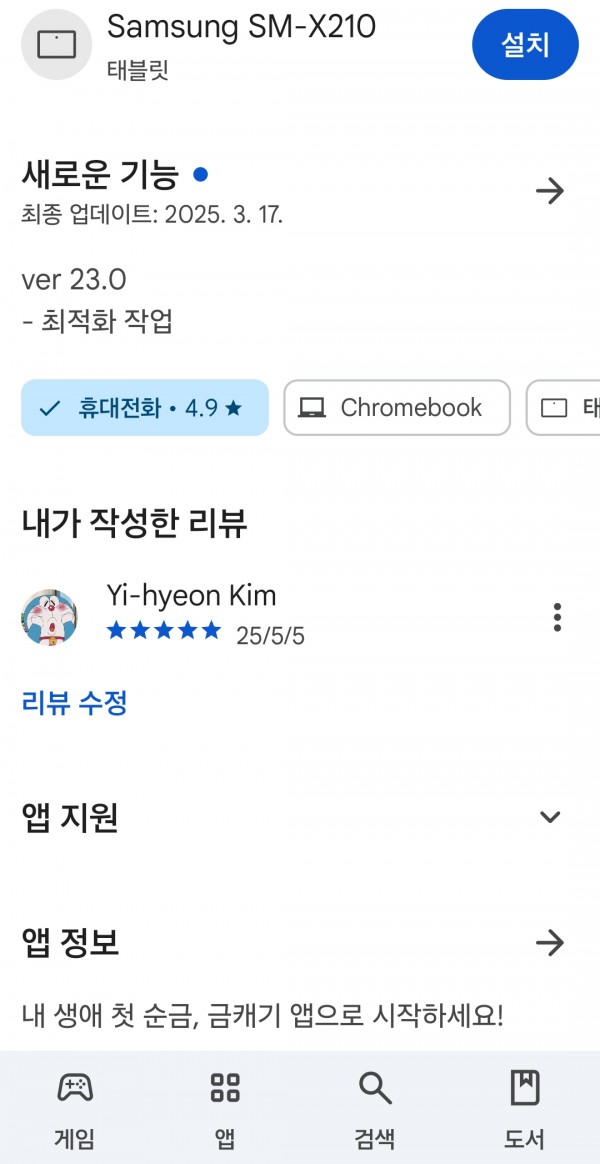The height and width of the screenshot is (1164, 600).
Task: Switch to the 도서 tab
Action: click(x=525, y=1108)
